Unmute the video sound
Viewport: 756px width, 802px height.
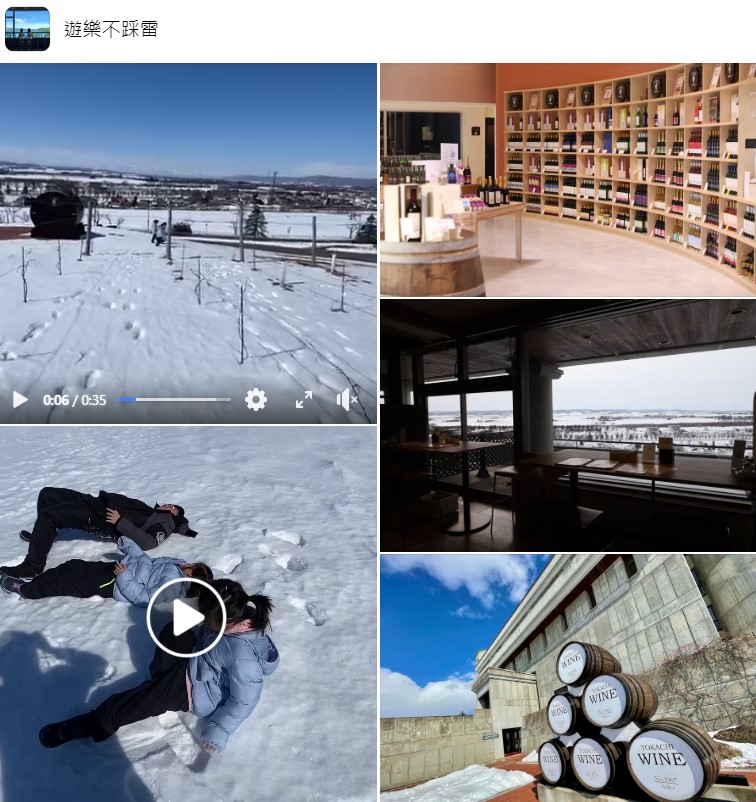(x=347, y=400)
